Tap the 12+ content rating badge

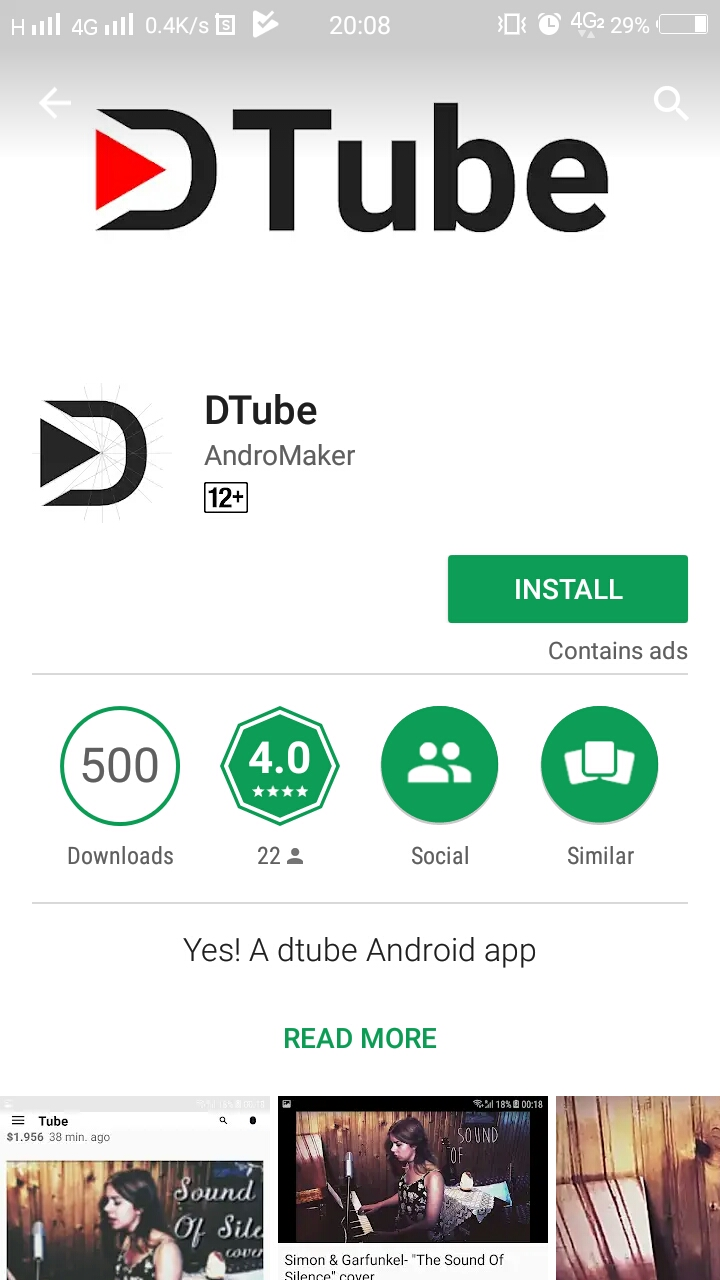click(225, 497)
